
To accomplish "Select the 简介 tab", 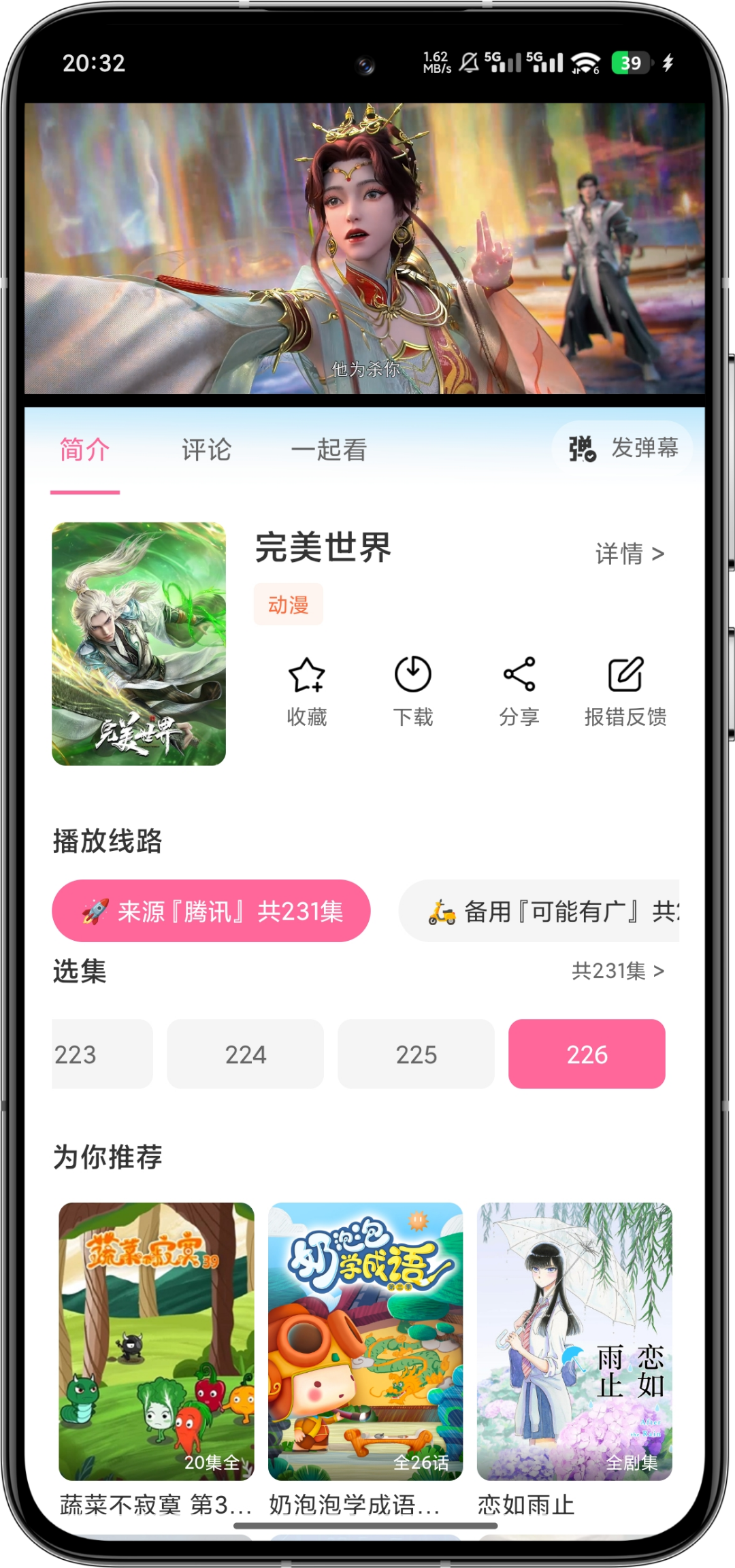I will click(84, 450).
